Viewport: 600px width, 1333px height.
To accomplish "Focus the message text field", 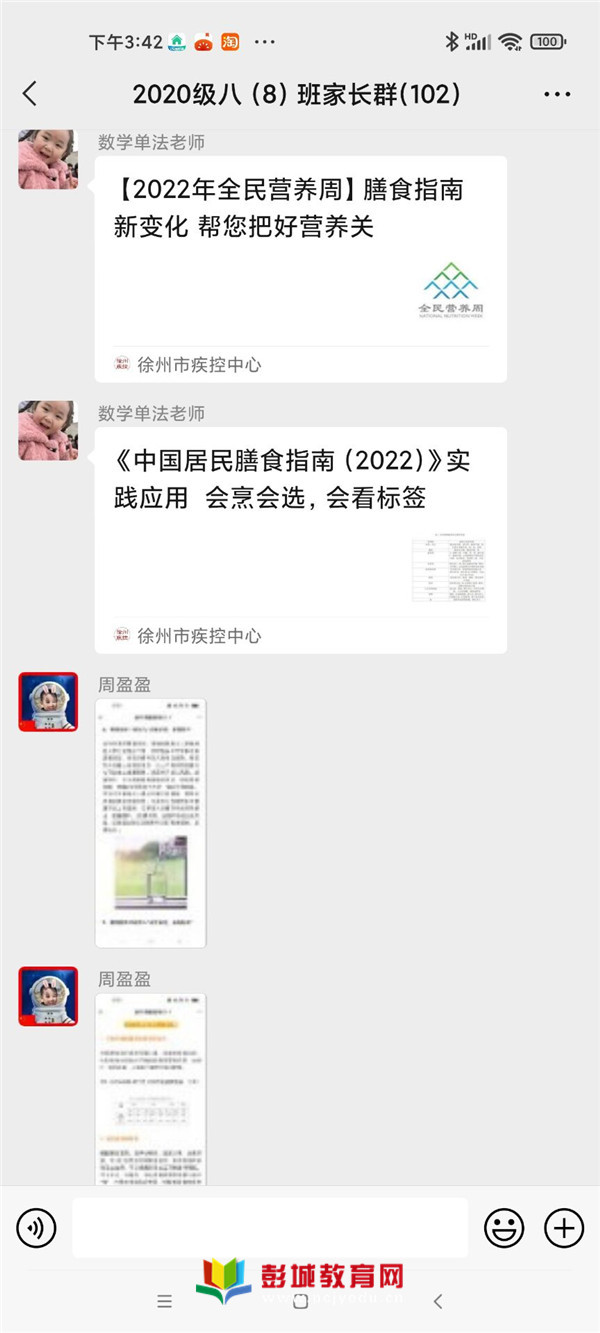I will 269,1227.
